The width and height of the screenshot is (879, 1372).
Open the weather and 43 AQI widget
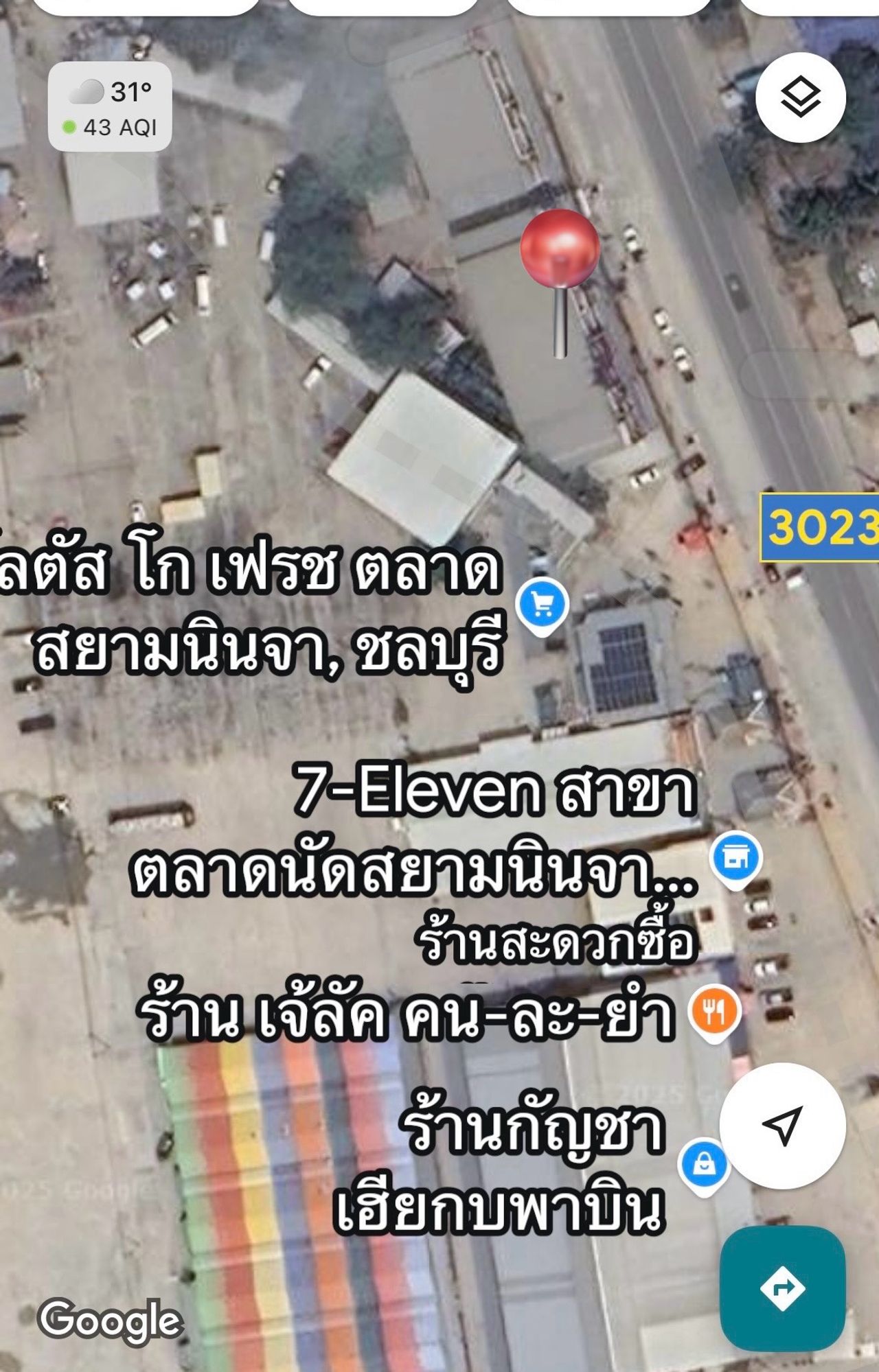pyautogui.click(x=110, y=107)
